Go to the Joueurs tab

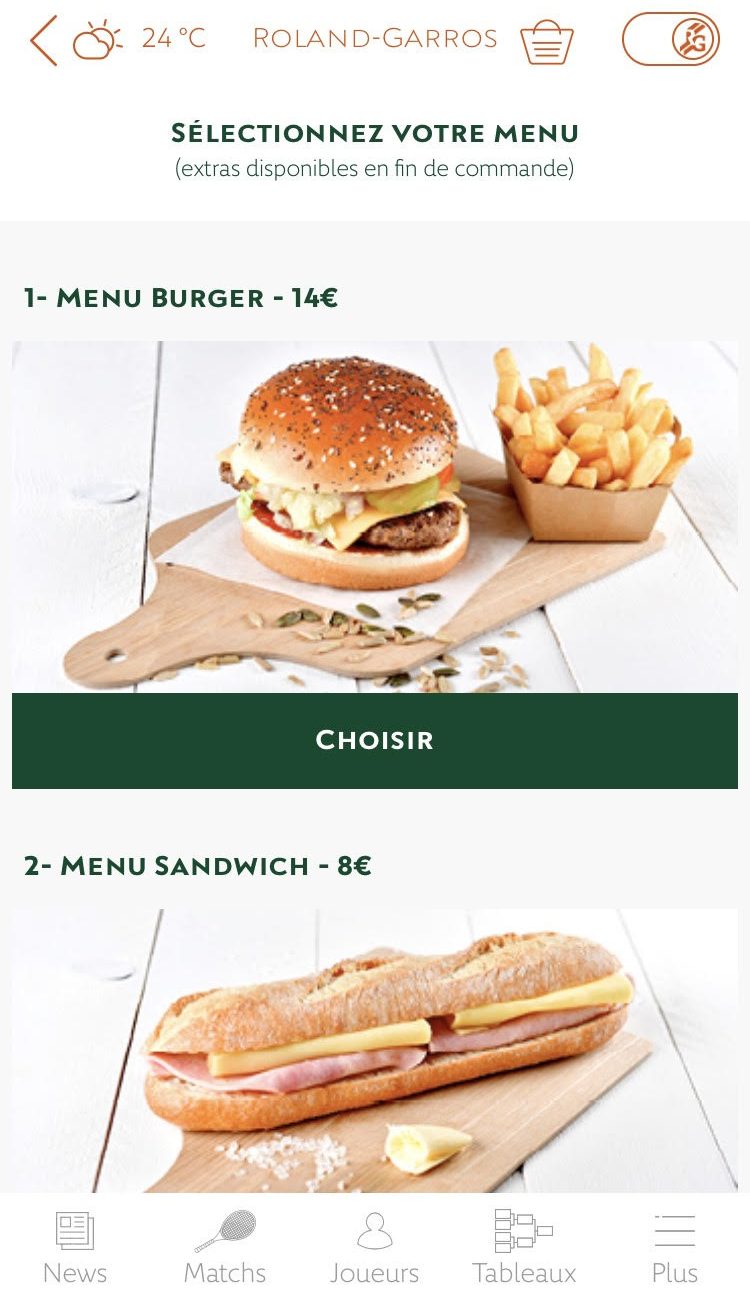pyautogui.click(x=375, y=1246)
